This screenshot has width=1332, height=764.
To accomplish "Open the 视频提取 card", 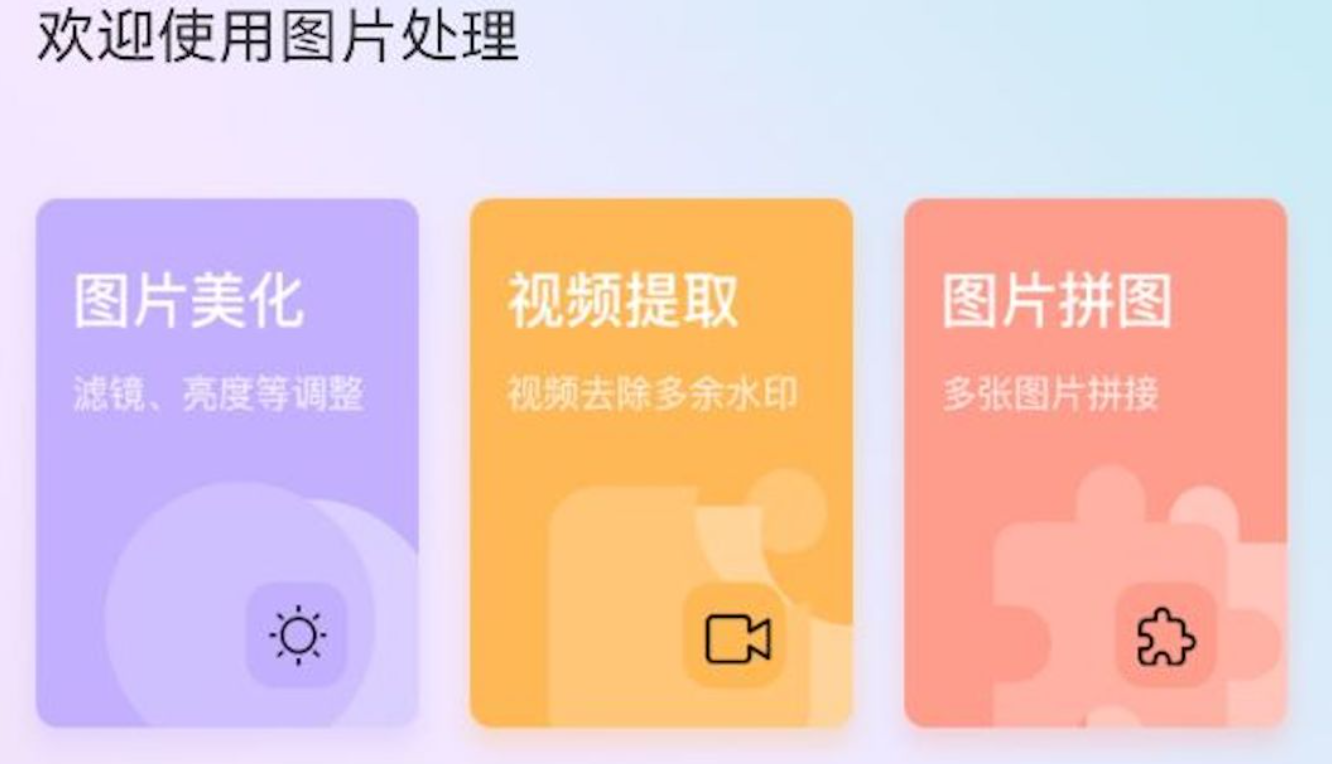I will [661, 462].
